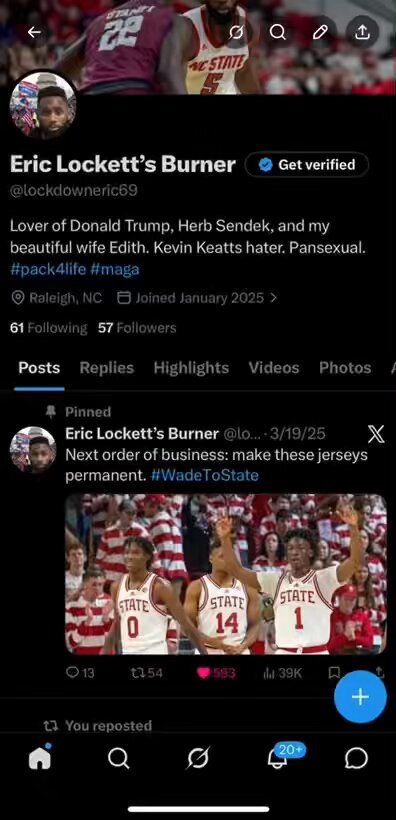The image size is (396, 820).
Task: Open the #maga hashtag
Action: (115, 269)
